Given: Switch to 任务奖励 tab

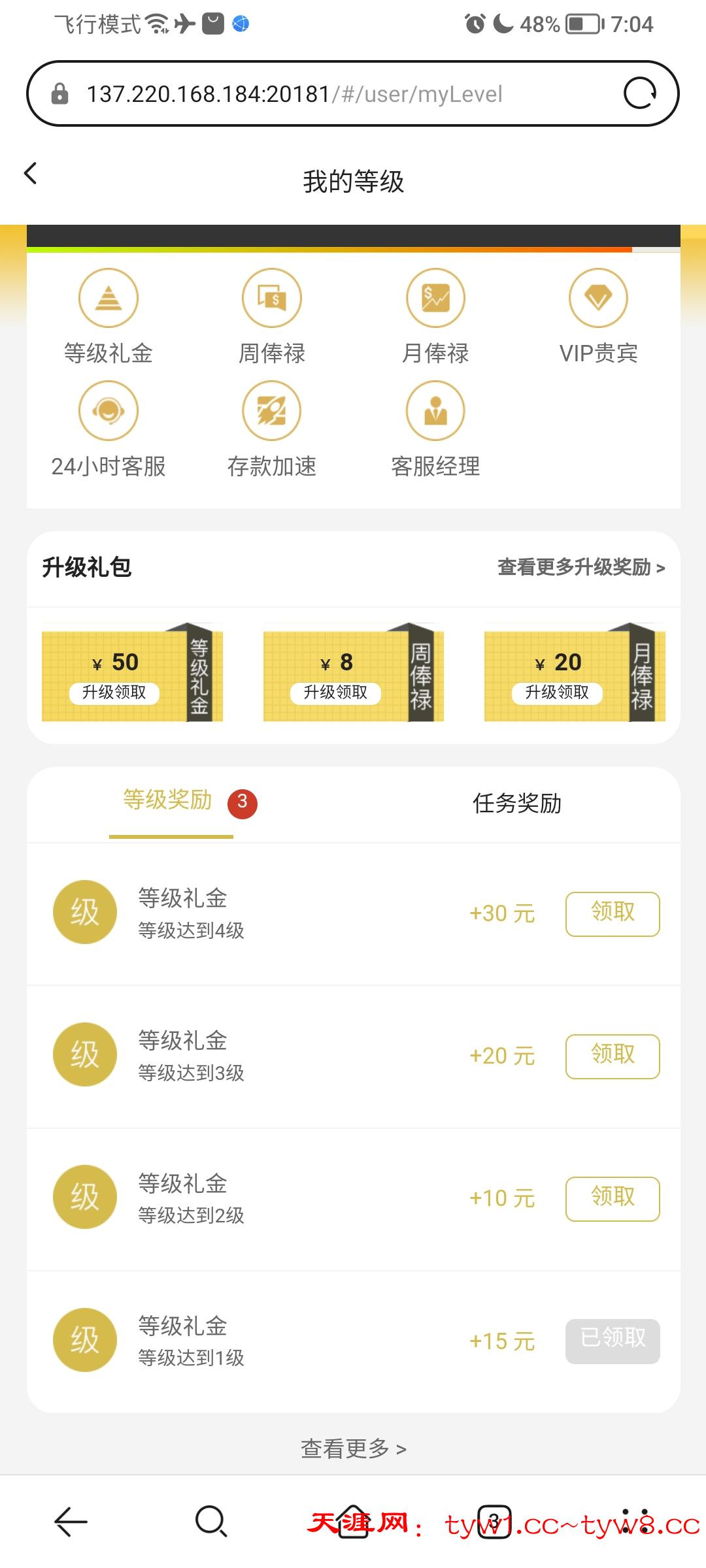Looking at the screenshot, I should click(x=516, y=803).
